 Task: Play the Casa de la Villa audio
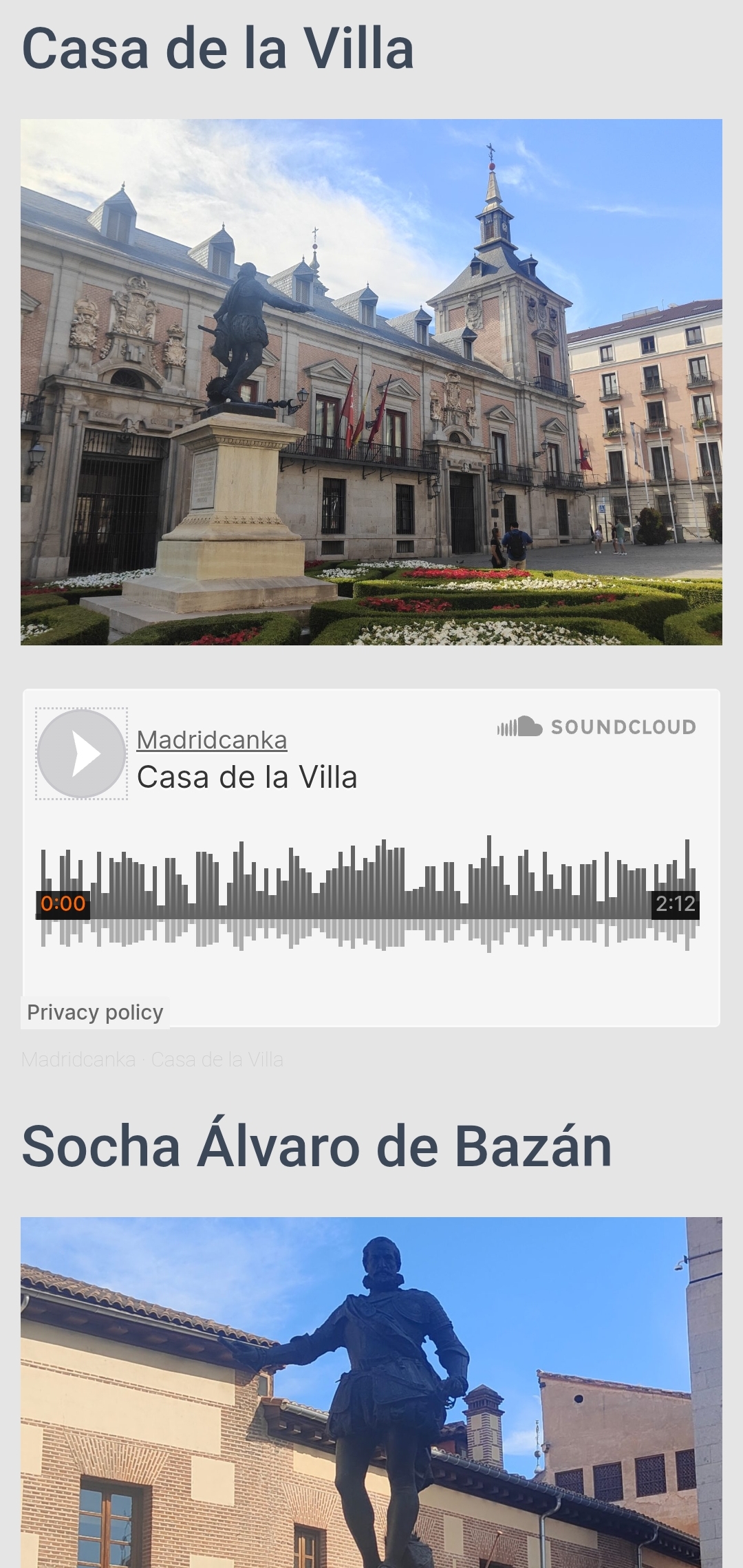coord(81,754)
